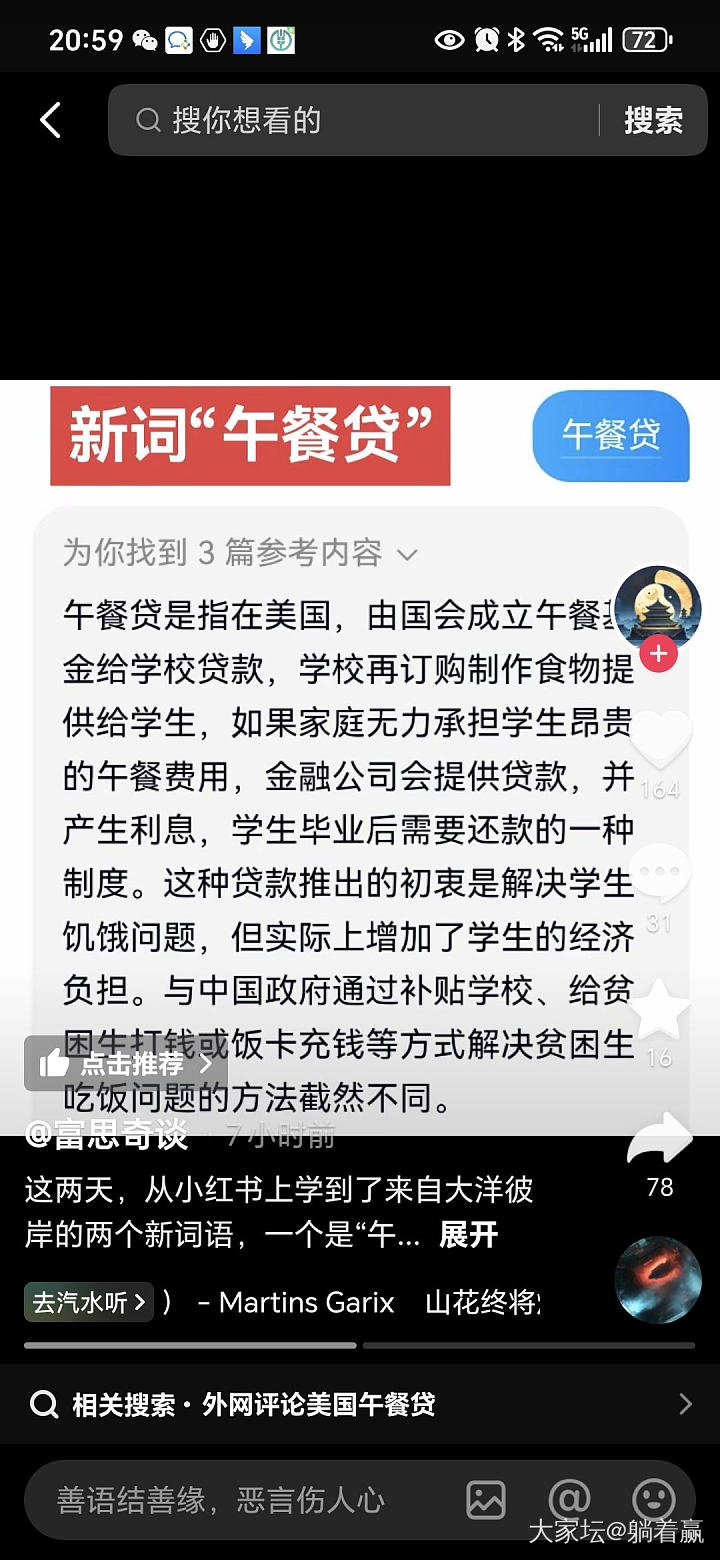
Task: Attach an image to the comment
Action: (x=486, y=1500)
